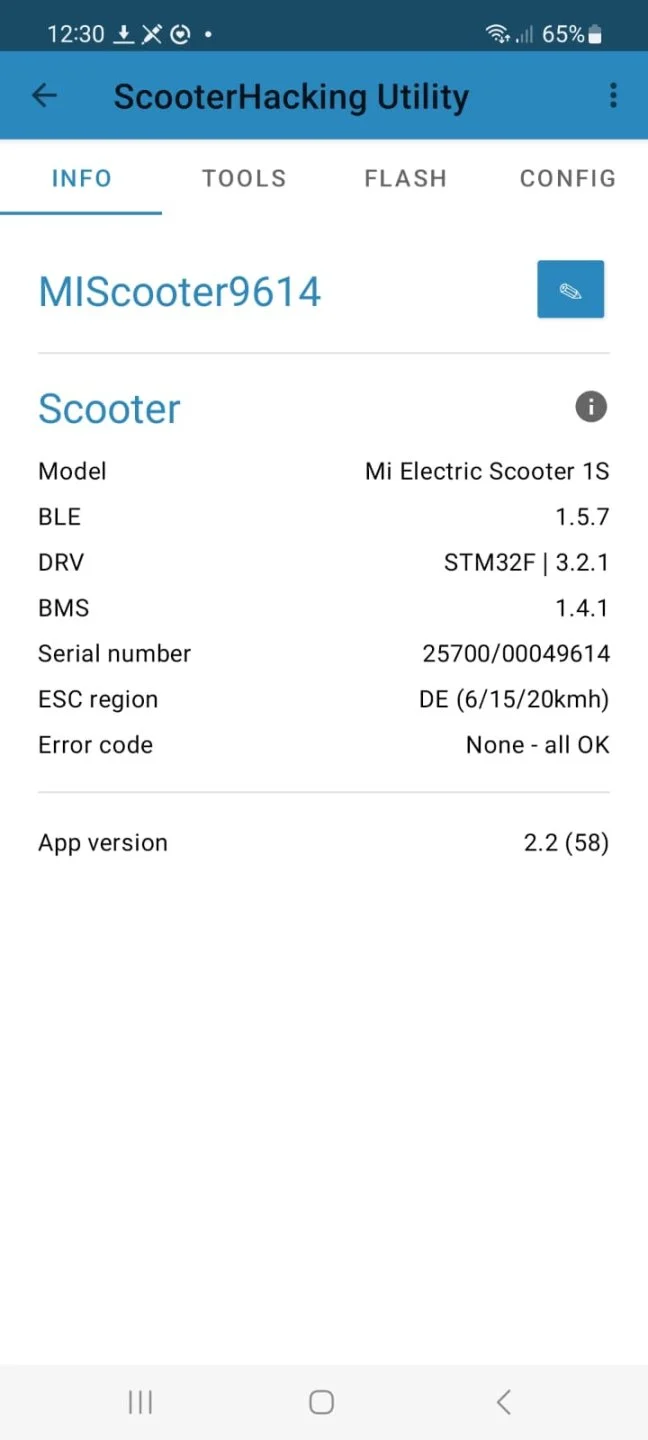The width and height of the screenshot is (648, 1440).
Task: Select the INFO tab
Action: (x=81, y=178)
